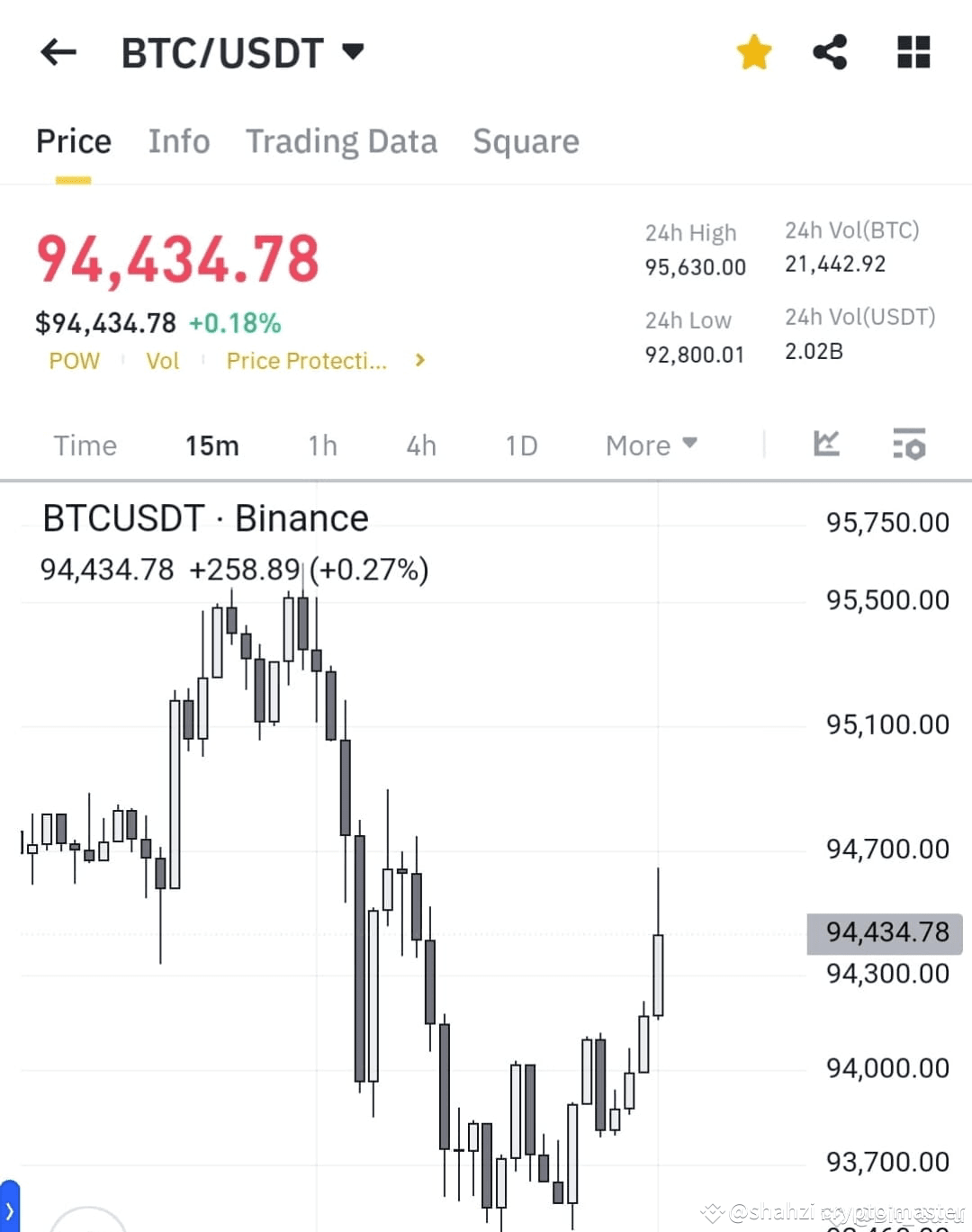Expand the Price Protection chevron
This screenshot has width=972, height=1232.
(418, 360)
